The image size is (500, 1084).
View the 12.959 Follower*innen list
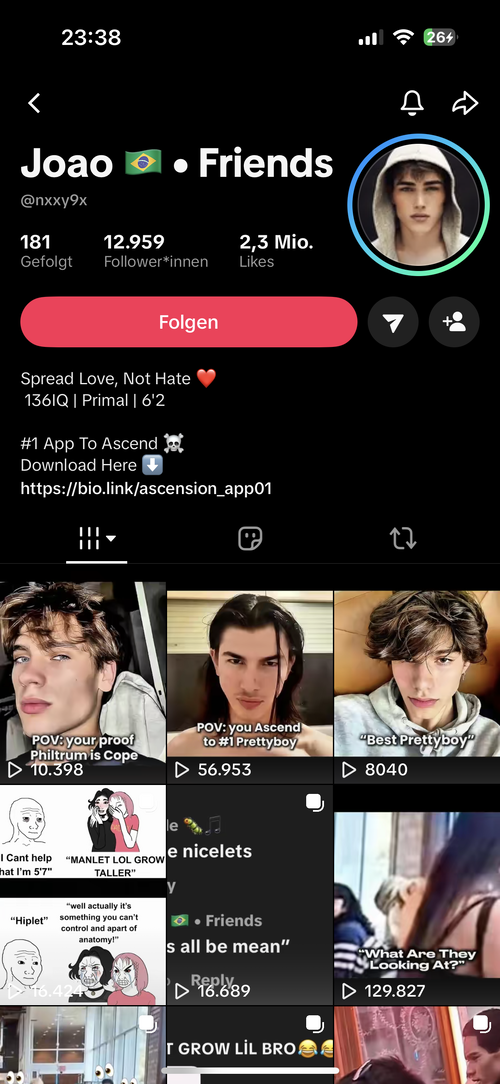(156, 251)
